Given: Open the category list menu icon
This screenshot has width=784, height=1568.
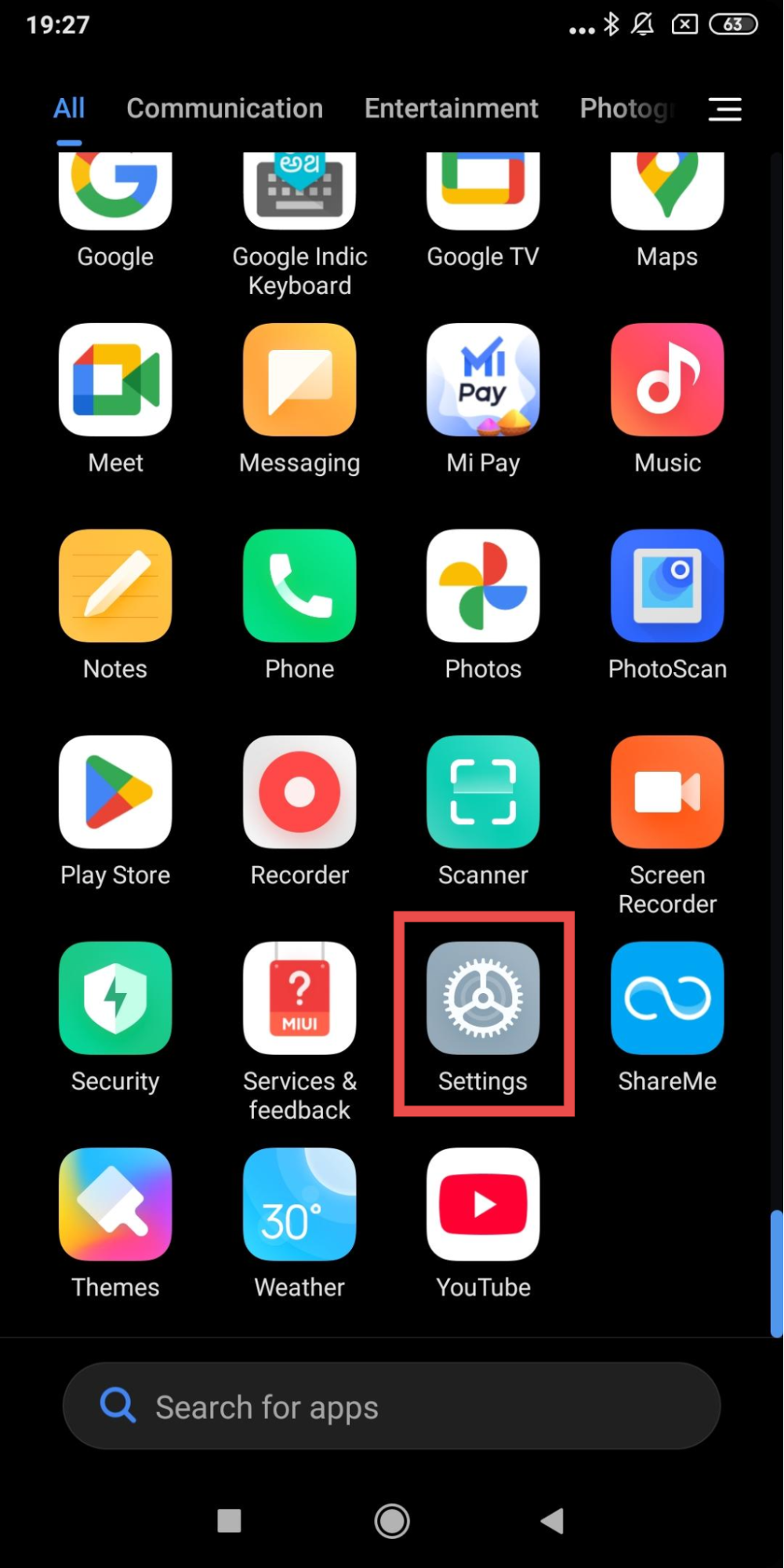Looking at the screenshot, I should click(724, 109).
